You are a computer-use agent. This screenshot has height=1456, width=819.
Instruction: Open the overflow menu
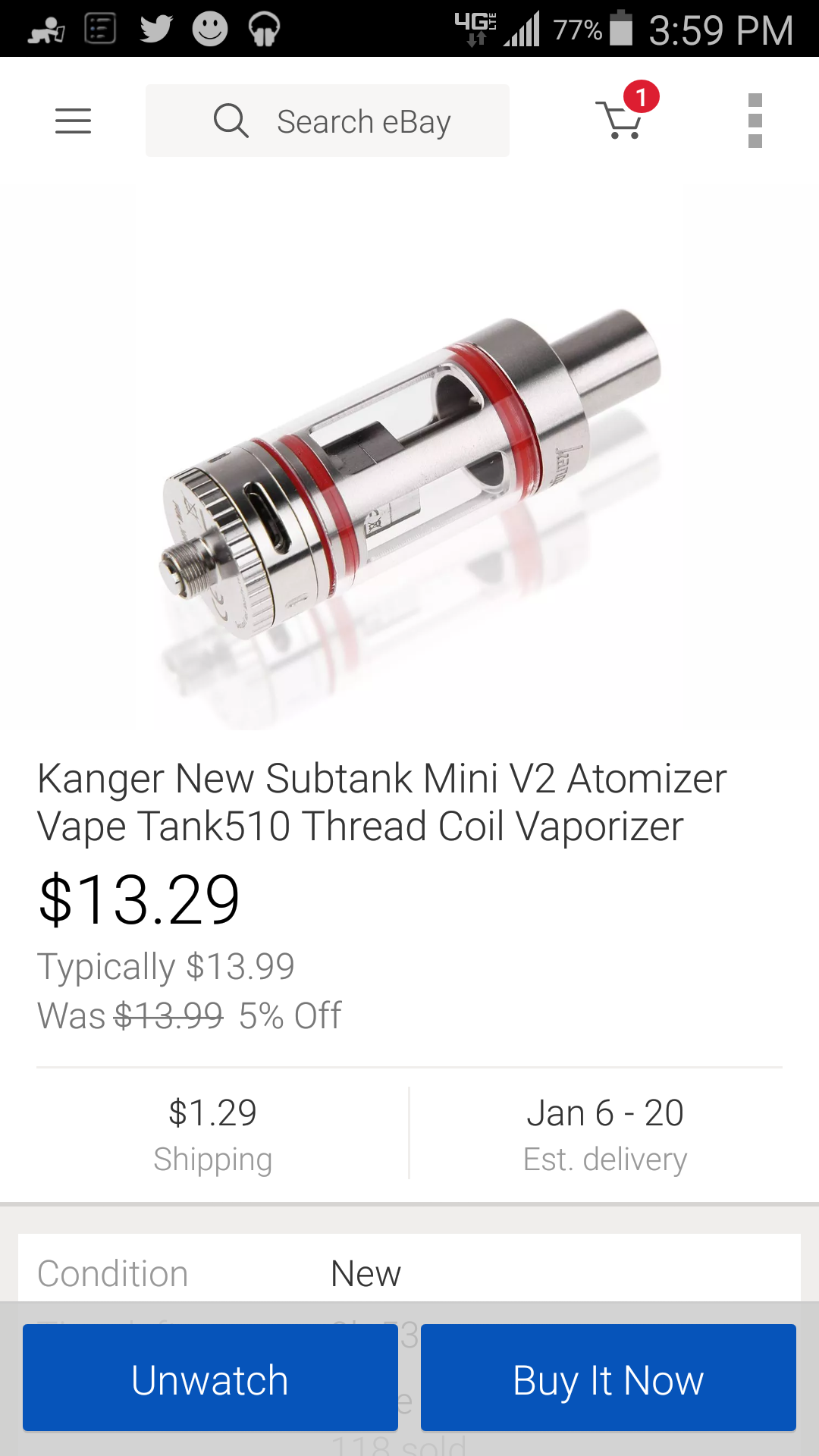[x=755, y=121]
